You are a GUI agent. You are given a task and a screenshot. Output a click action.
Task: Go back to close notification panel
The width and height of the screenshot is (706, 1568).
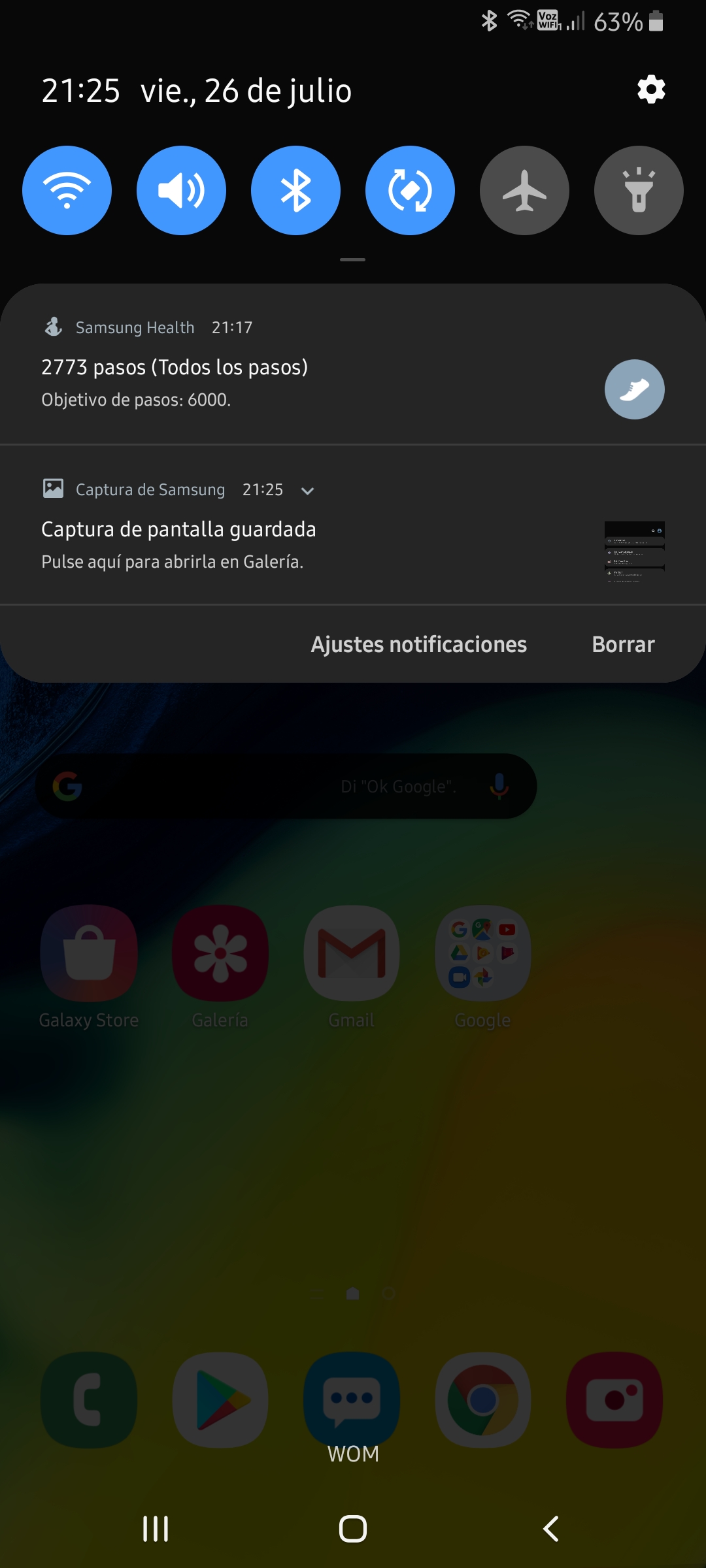pyautogui.click(x=550, y=1529)
